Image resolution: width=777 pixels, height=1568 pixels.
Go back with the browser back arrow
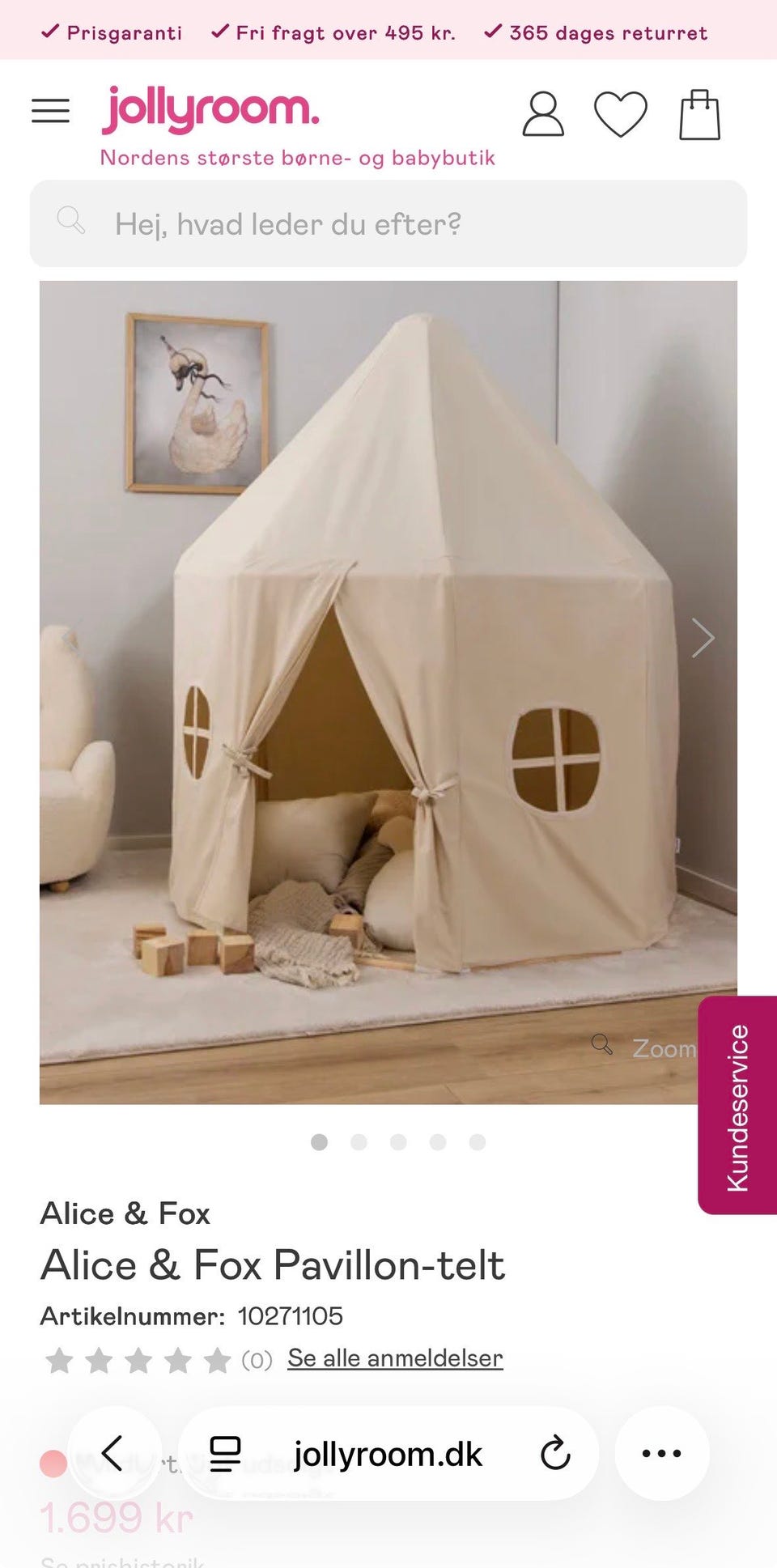tap(113, 1454)
